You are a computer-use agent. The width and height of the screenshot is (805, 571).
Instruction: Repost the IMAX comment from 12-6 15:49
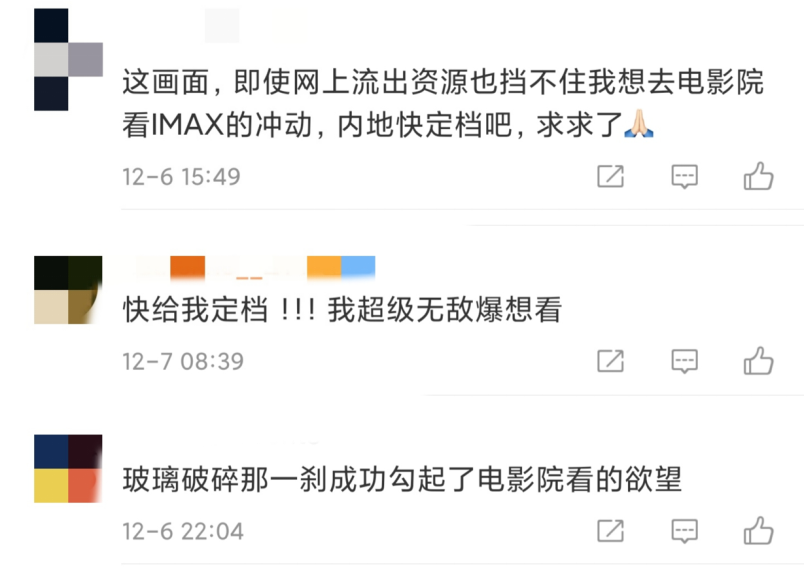610,177
